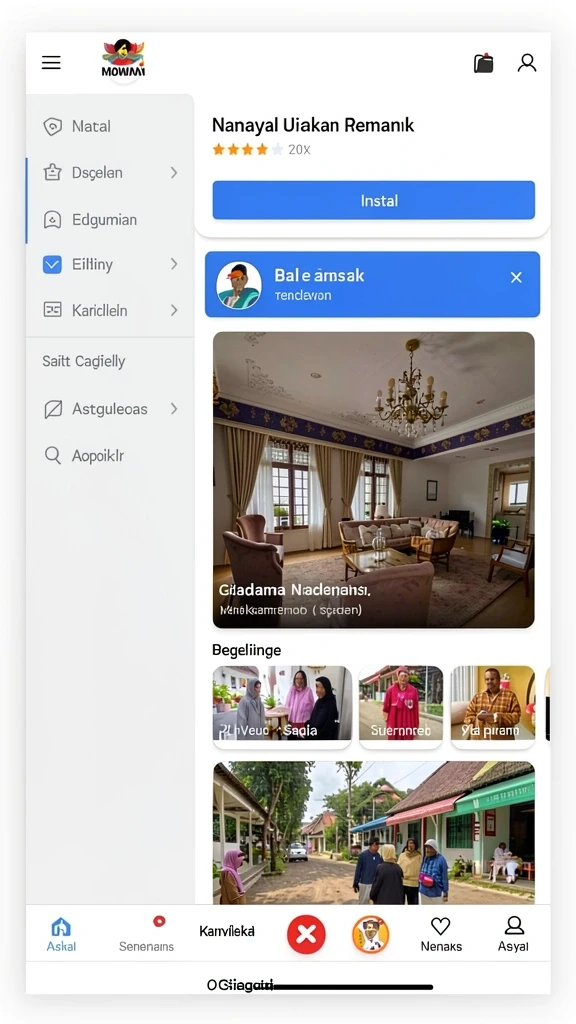
Task: Open Astguleoas in the side menu
Action: pos(110,409)
